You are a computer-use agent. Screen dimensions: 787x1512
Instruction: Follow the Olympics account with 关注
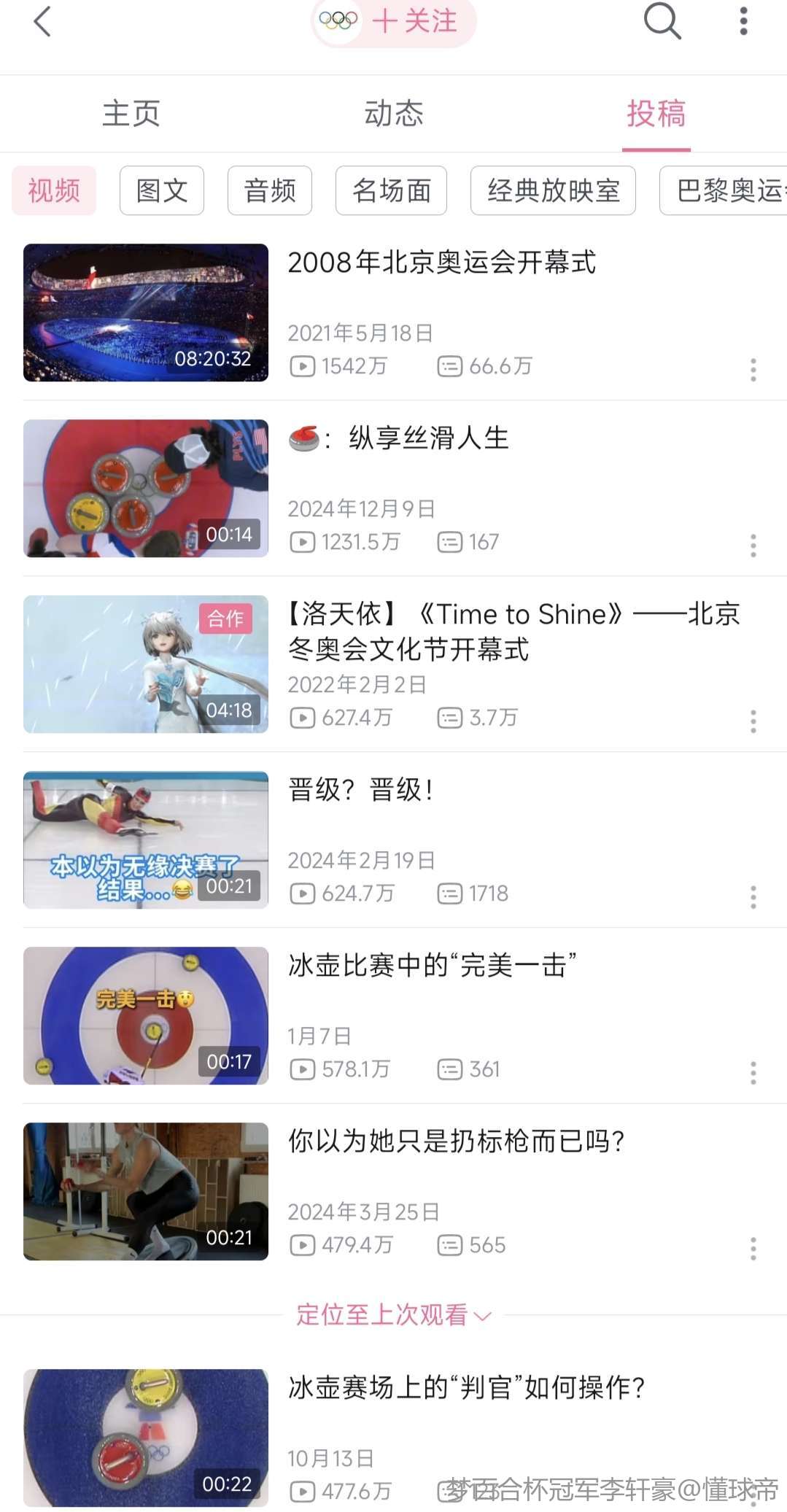pos(414,21)
